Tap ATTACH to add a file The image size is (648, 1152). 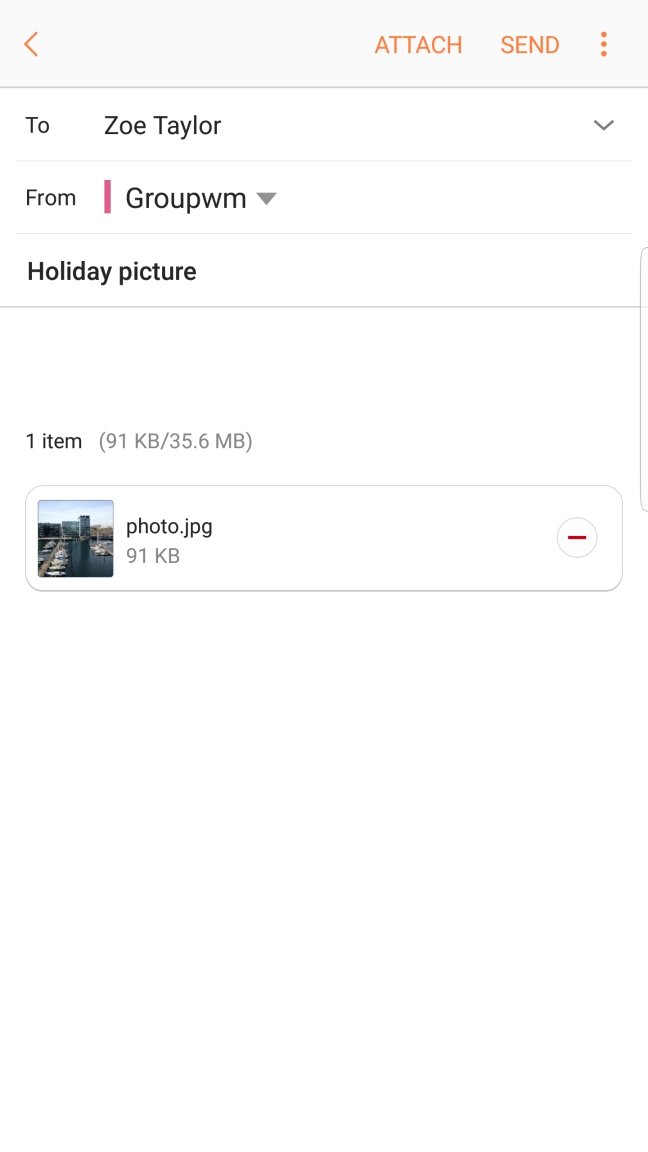418,45
